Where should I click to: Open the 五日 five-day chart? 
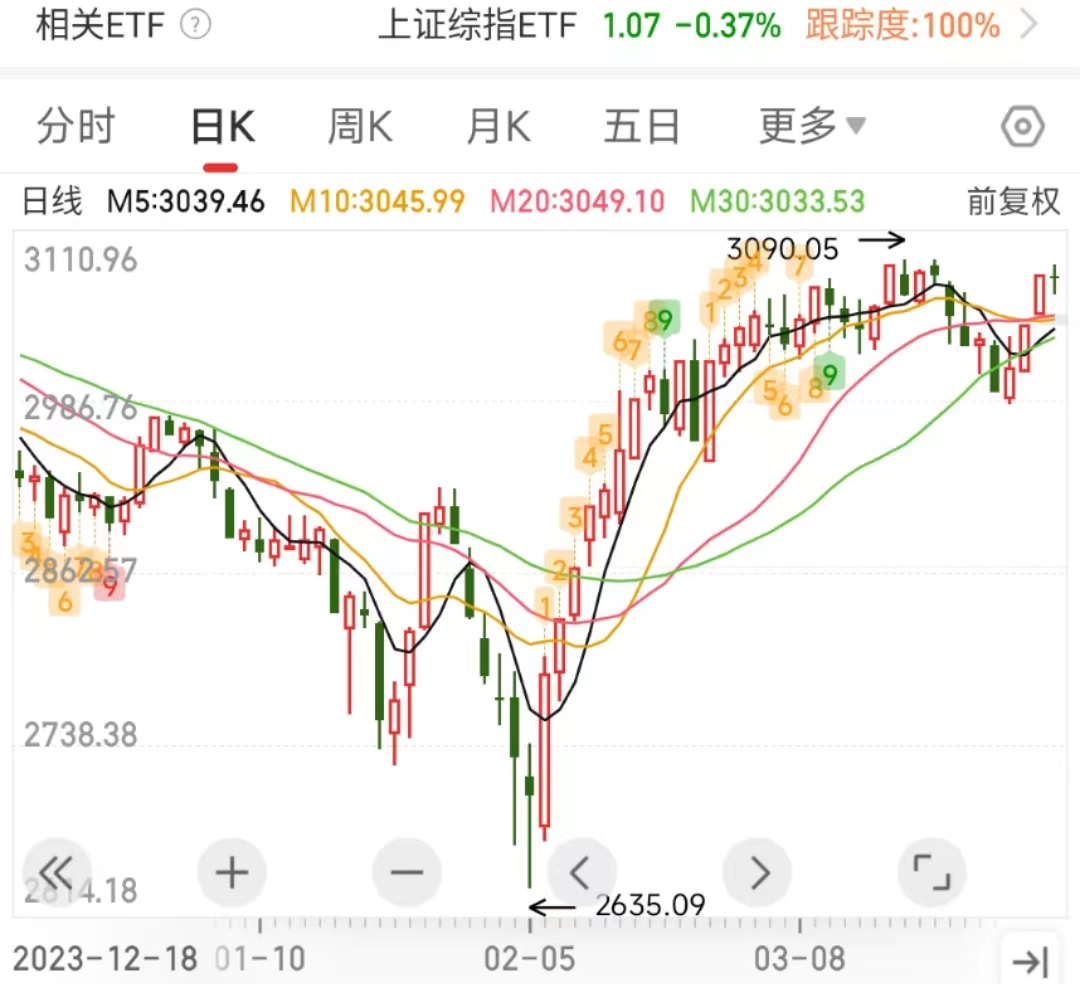(x=642, y=128)
